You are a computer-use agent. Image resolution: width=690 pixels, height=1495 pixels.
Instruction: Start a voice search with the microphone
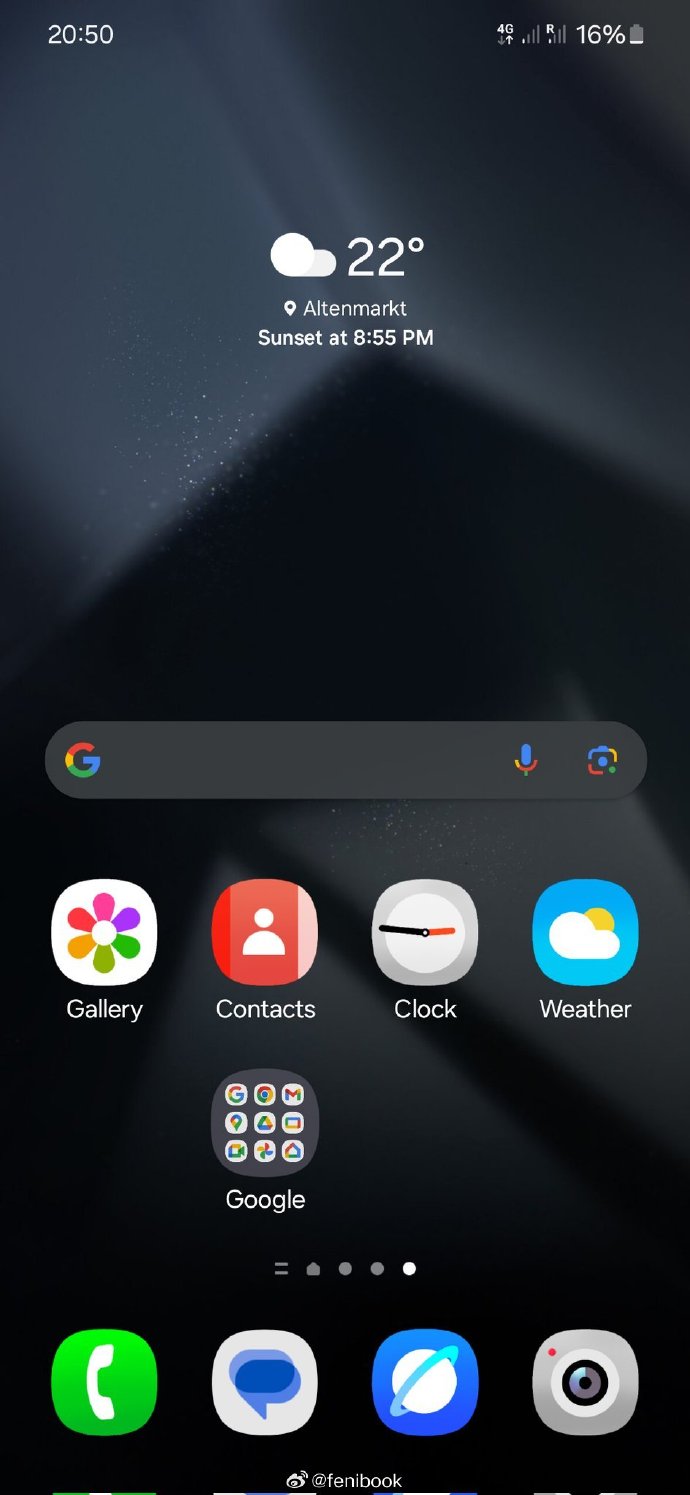[526, 761]
